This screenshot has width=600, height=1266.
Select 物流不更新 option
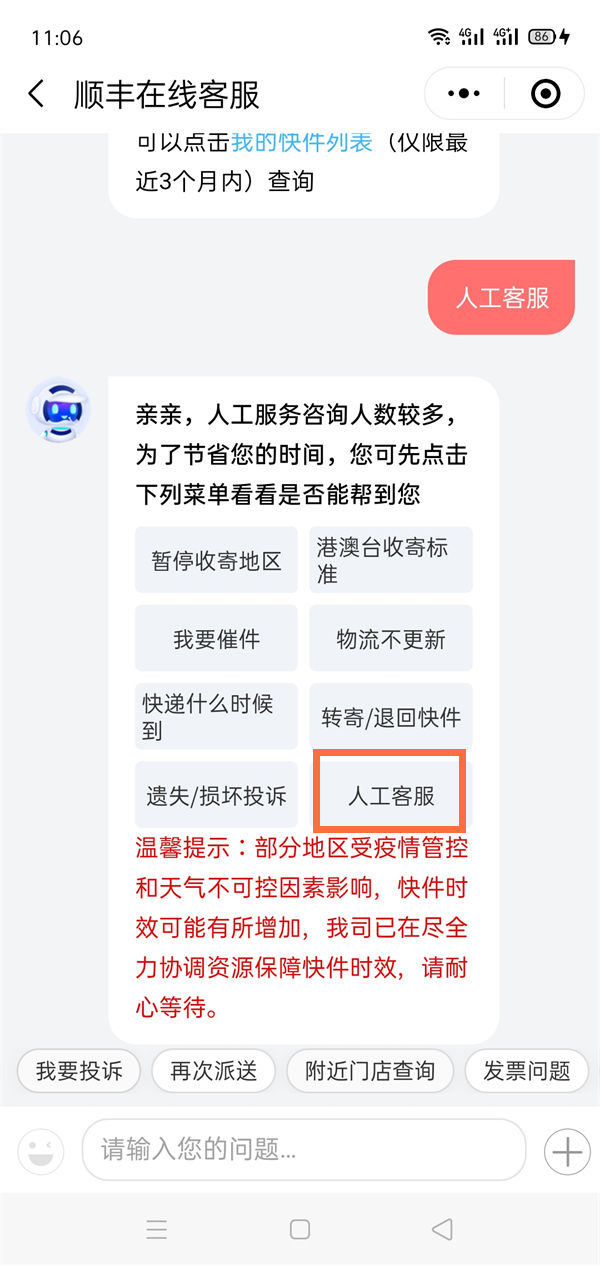click(390, 639)
